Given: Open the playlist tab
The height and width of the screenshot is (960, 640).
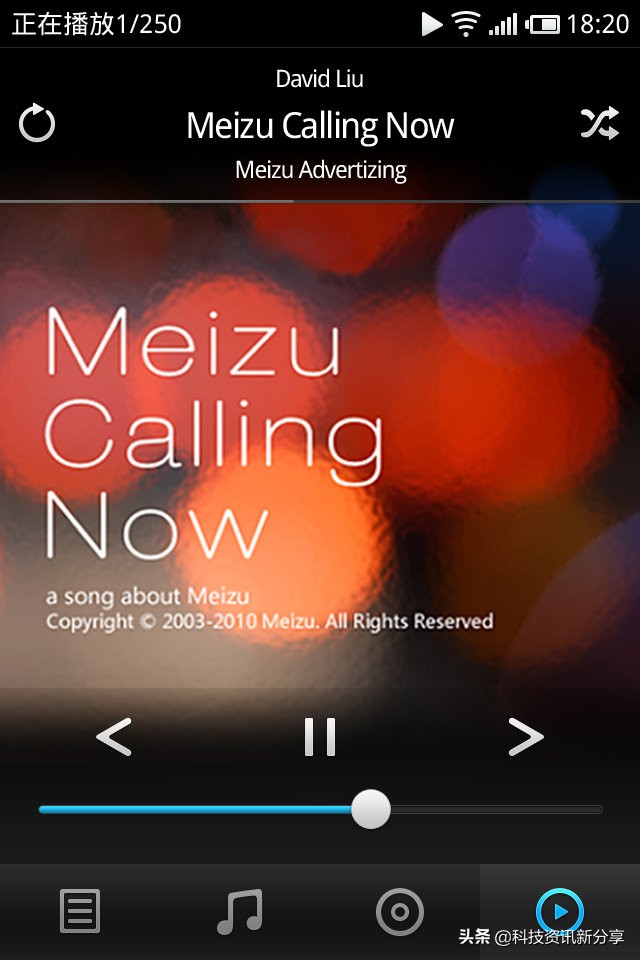Looking at the screenshot, I should [80, 912].
